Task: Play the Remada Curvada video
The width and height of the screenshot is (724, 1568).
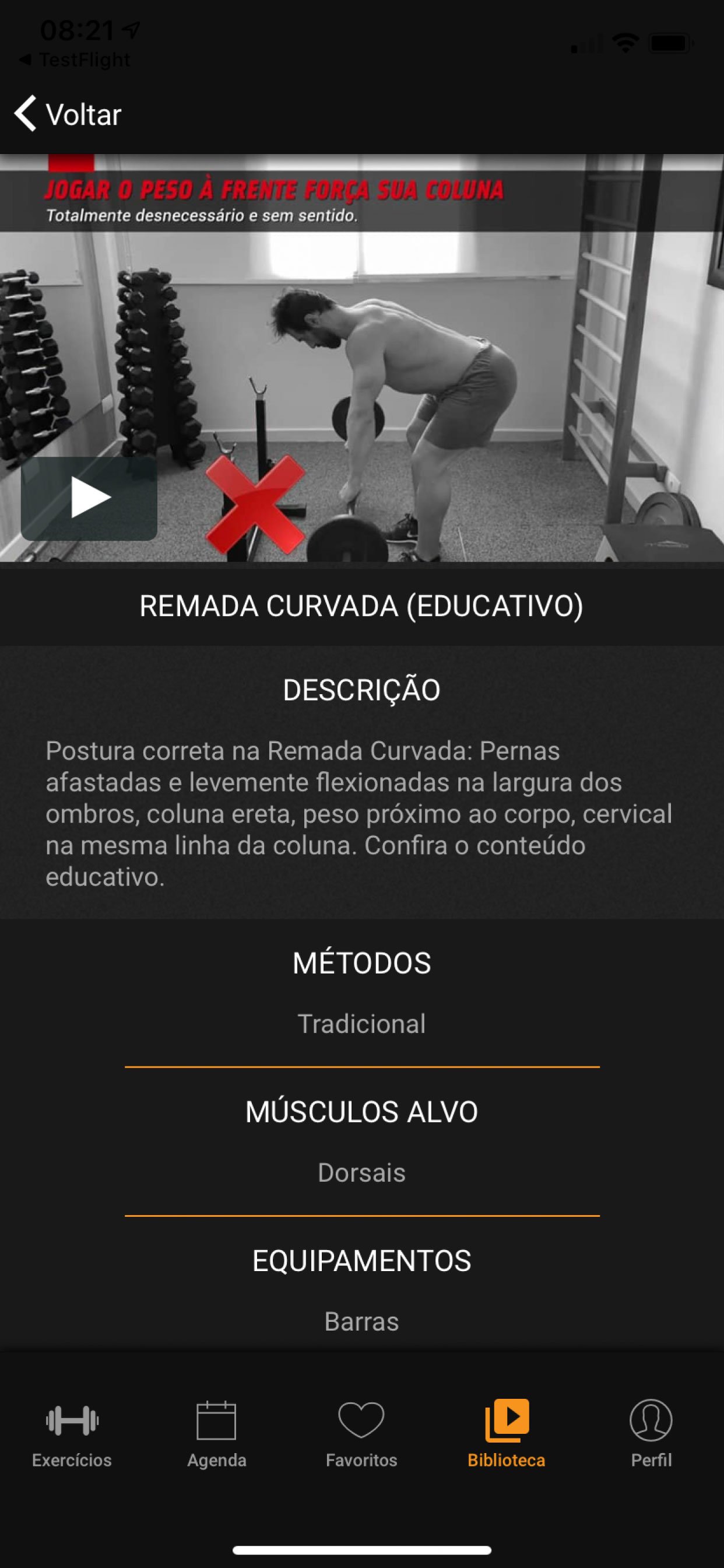Action: [x=89, y=498]
